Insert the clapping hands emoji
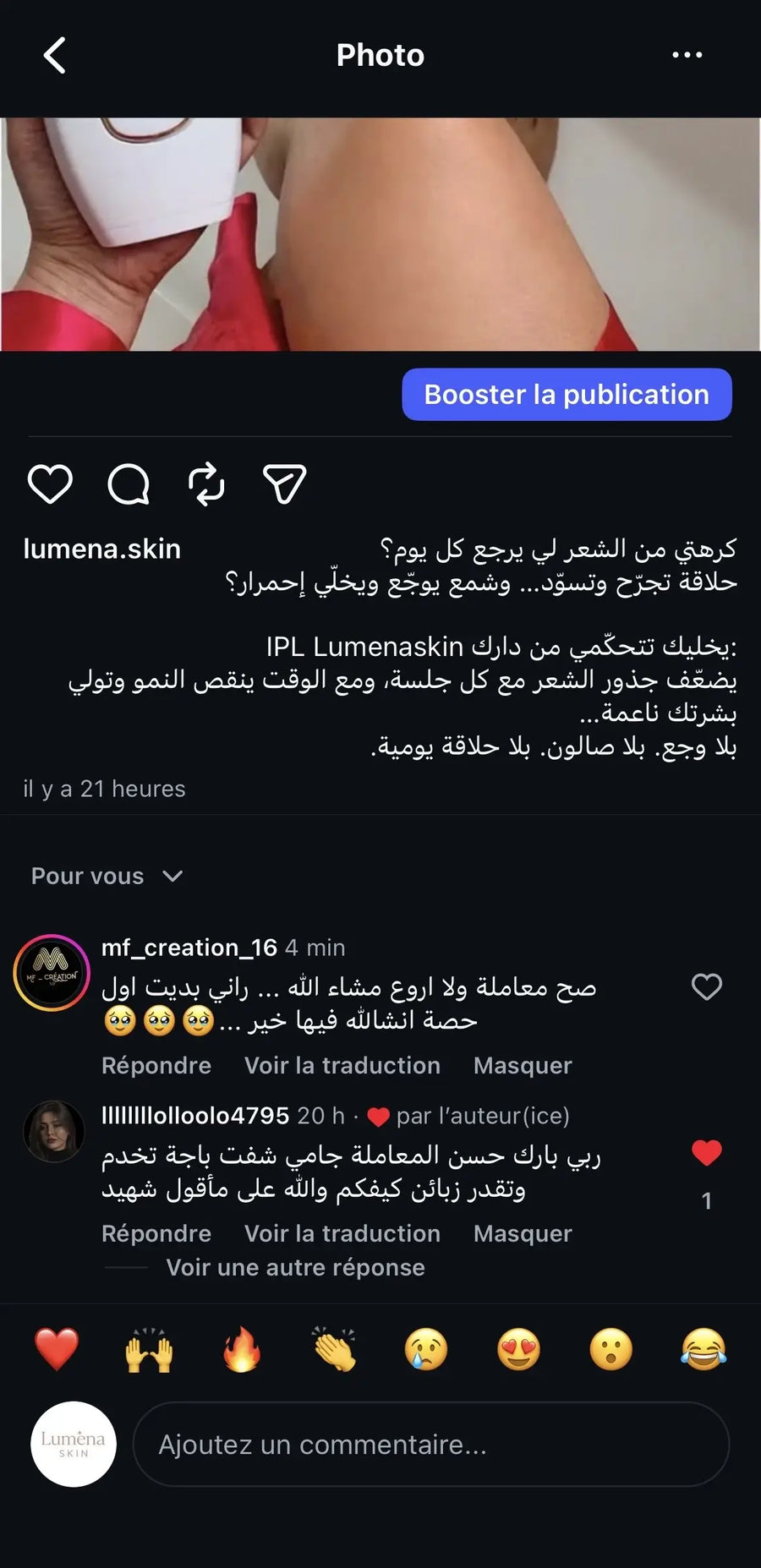This screenshot has height=1568, width=761. pos(334,1349)
